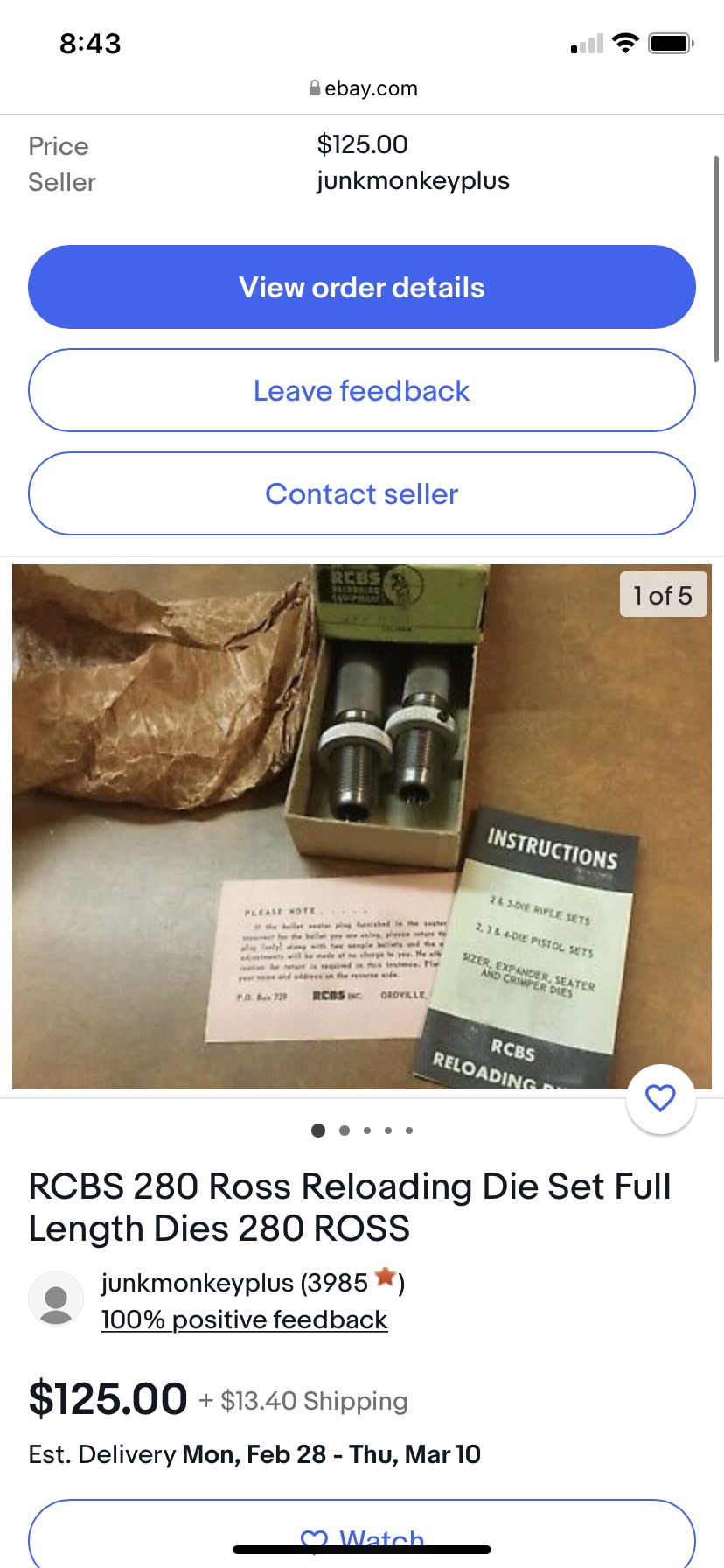
Task: View junkmonkeyplus seller profile beside avatar
Action: tap(198, 1283)
